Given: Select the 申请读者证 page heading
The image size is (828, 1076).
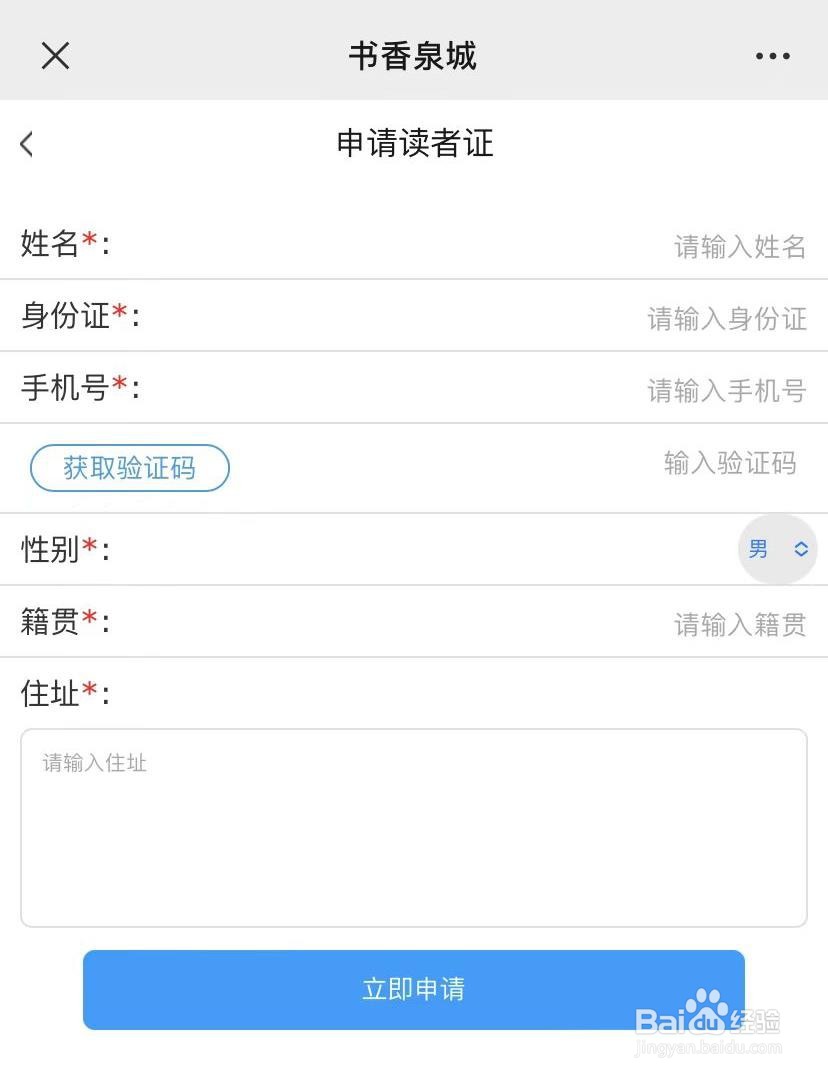Looking at the screenshot, I should tap(414, 144).
